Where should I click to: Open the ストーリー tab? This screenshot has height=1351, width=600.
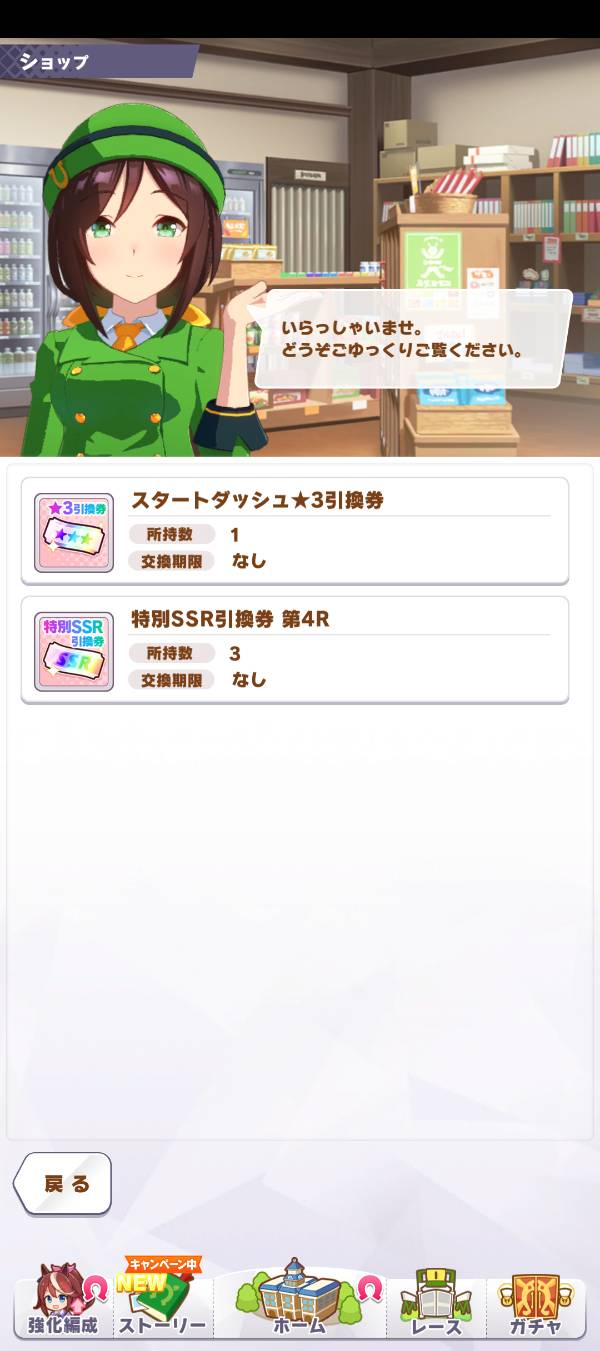pos(162,1304)
